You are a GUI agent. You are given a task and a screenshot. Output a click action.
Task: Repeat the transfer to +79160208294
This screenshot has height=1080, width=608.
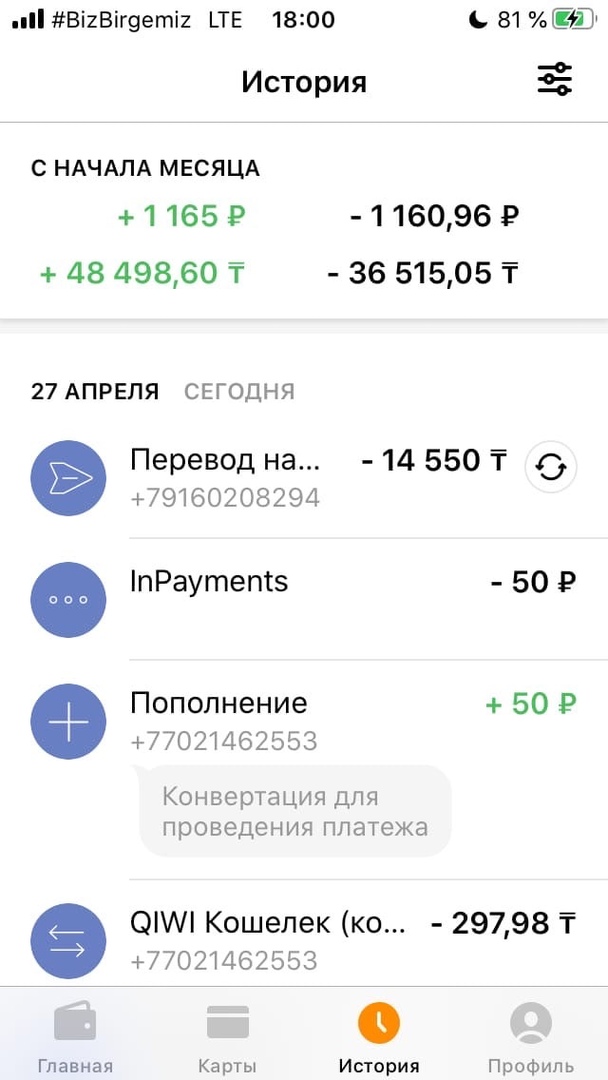pyautogui.click(x=551, y=468)
